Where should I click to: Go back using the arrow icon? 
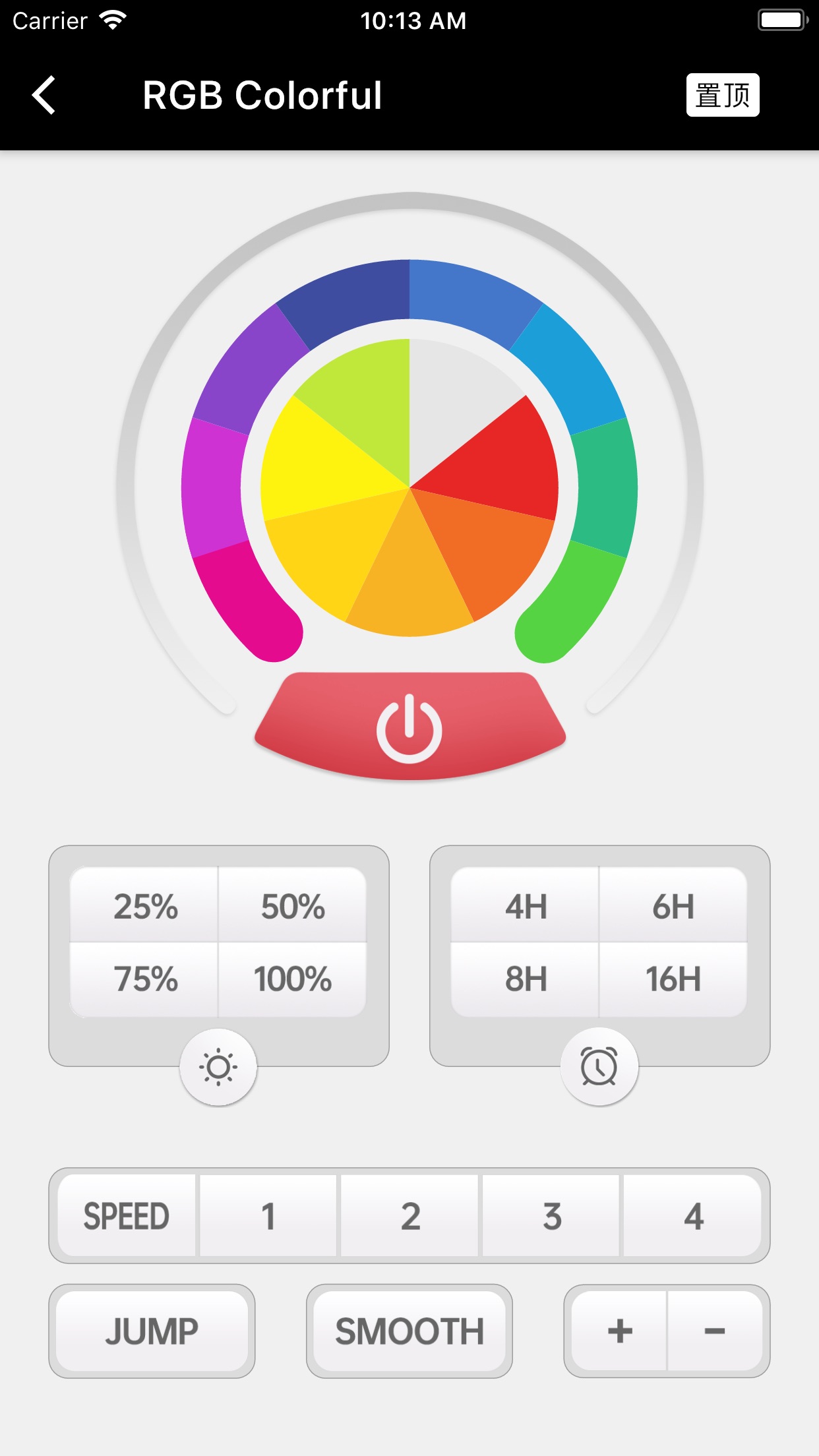(x=44, y=95)
